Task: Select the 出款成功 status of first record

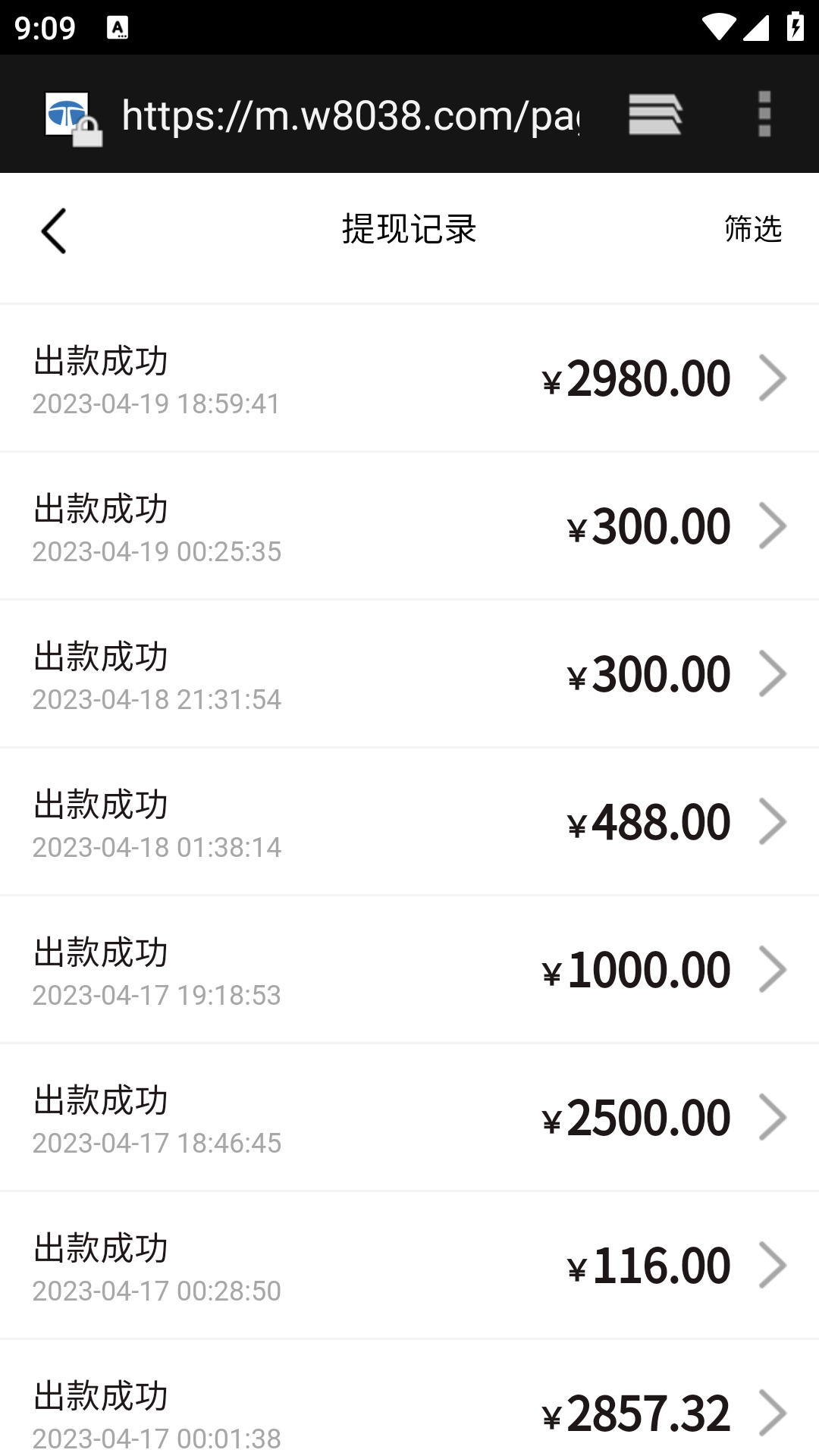Action: (x=101, y=362)
